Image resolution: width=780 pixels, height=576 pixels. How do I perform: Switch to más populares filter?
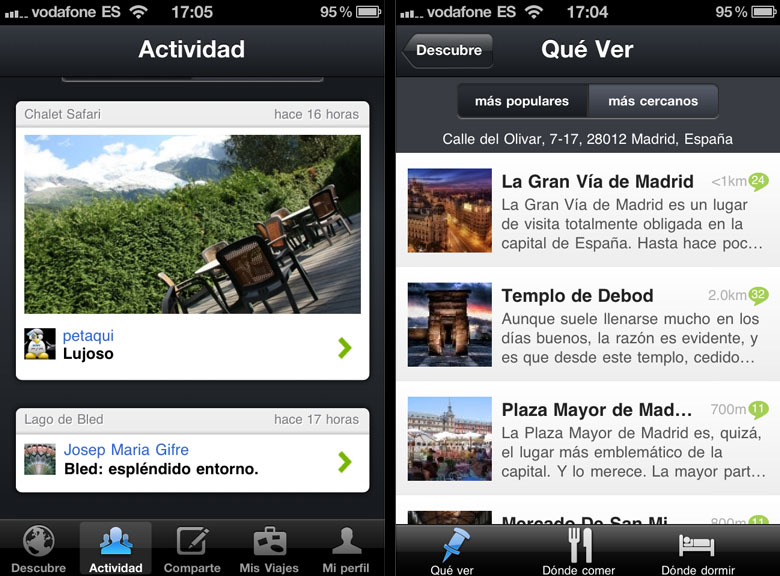coord(522,101)
